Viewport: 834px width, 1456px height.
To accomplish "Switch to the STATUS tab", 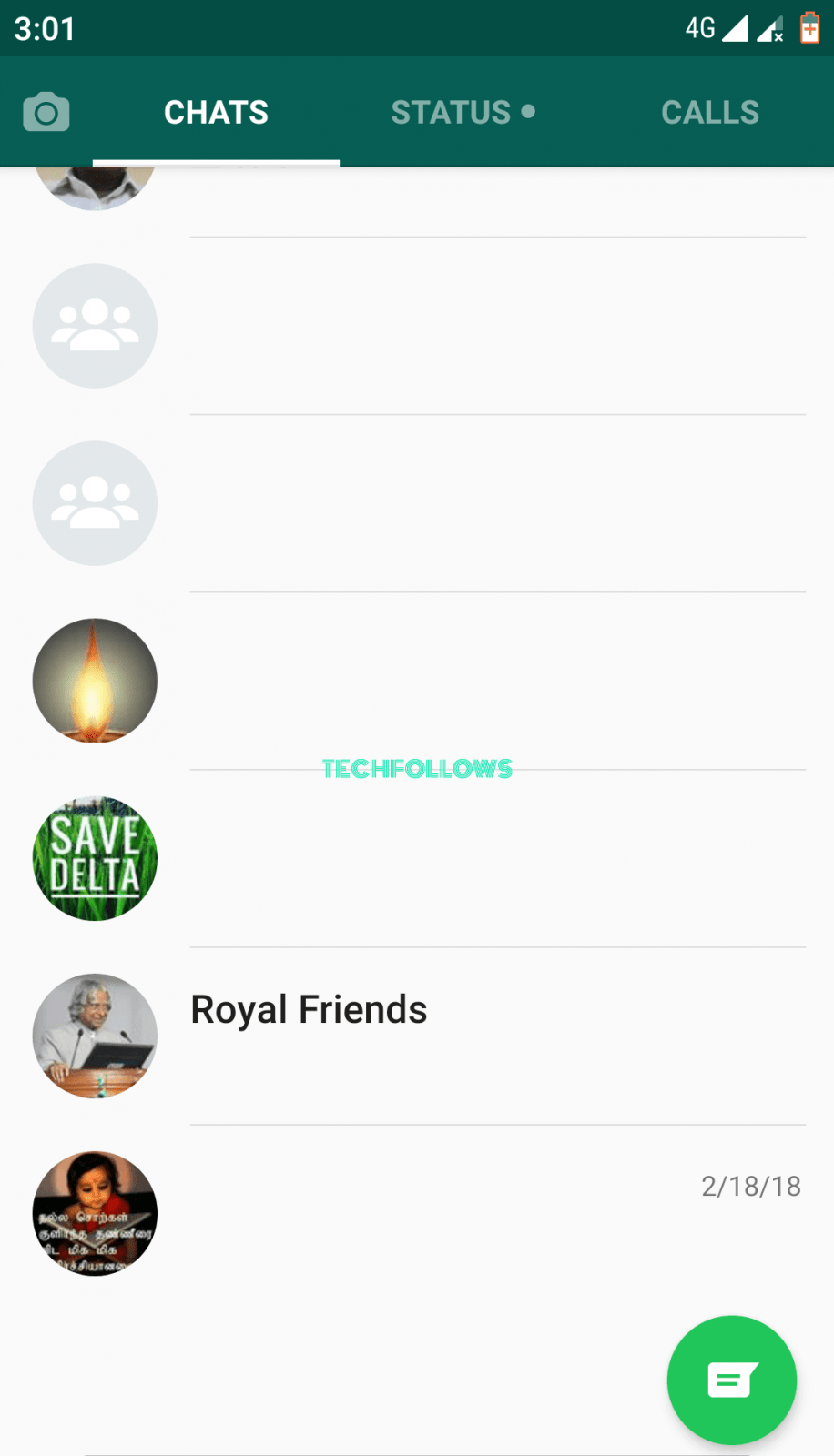I will click(x=463, y=113).
